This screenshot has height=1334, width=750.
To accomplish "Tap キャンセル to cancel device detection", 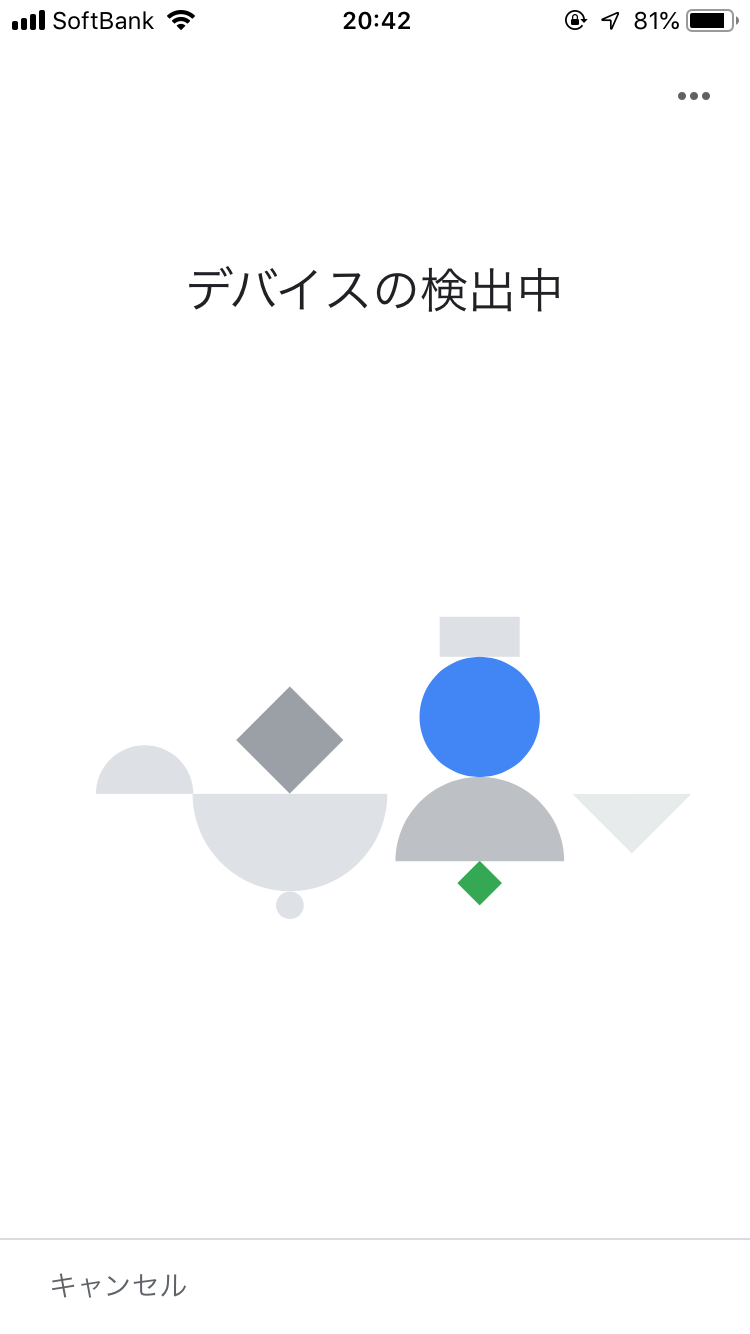I will pos(118,1285).
